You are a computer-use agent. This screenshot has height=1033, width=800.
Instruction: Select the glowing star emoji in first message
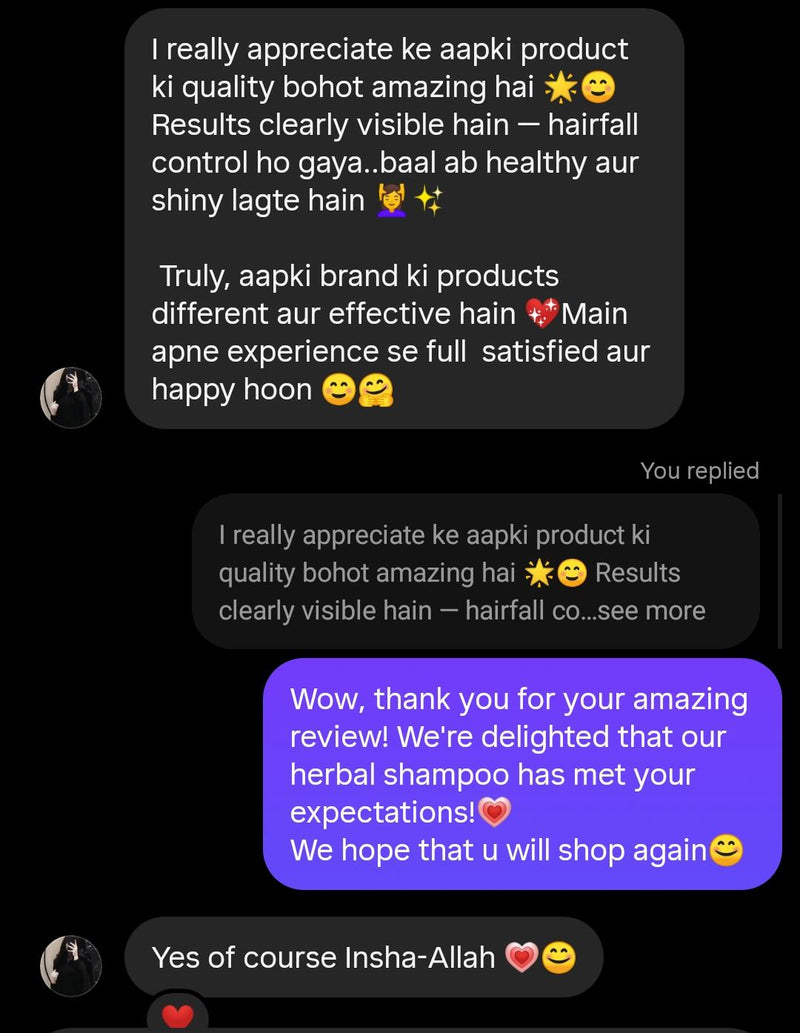pos(556,87)
